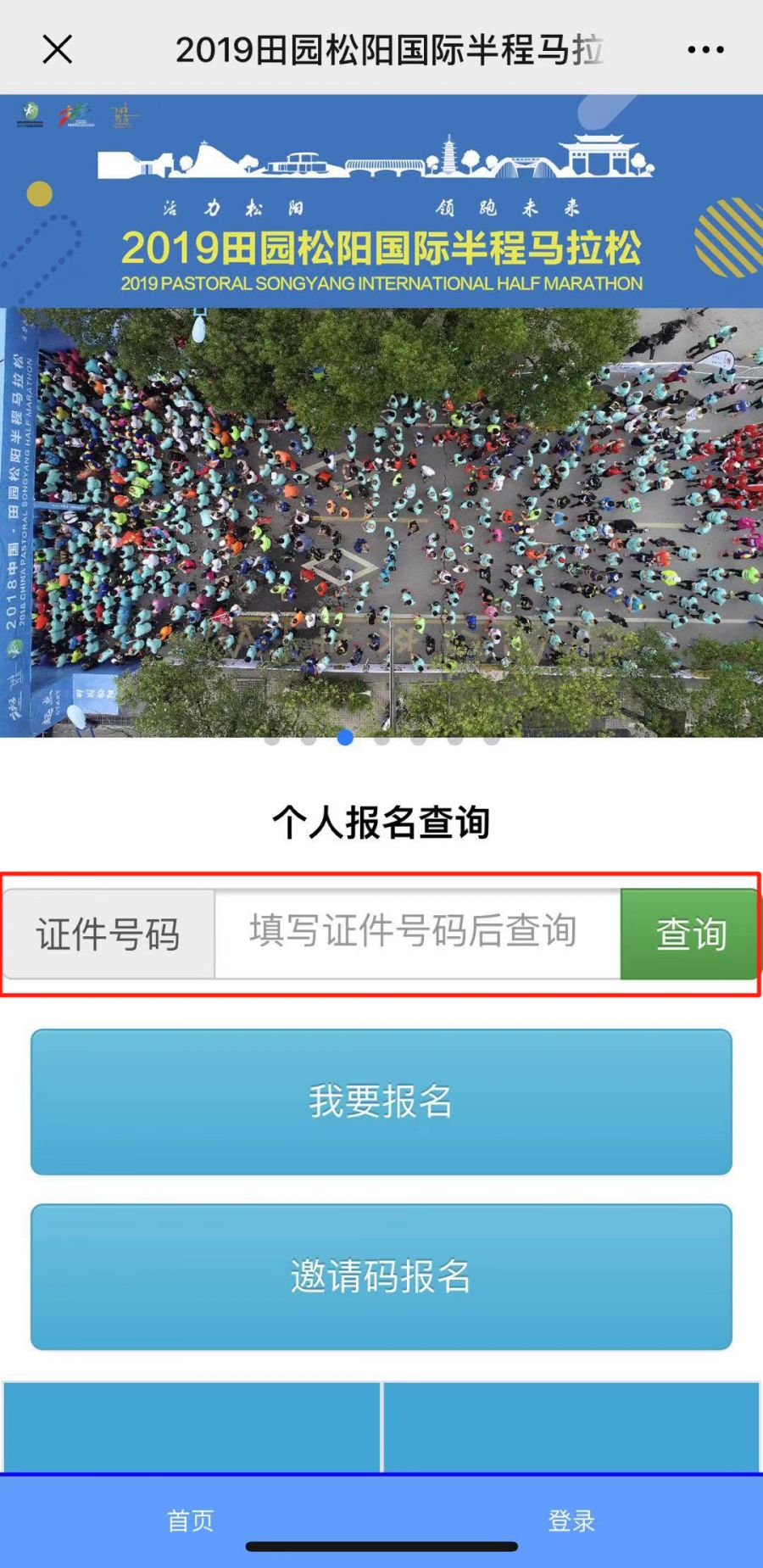Open the three-dot overflow menu
The height and width of the screenshot is (1568, 763).
coord(705,50)
